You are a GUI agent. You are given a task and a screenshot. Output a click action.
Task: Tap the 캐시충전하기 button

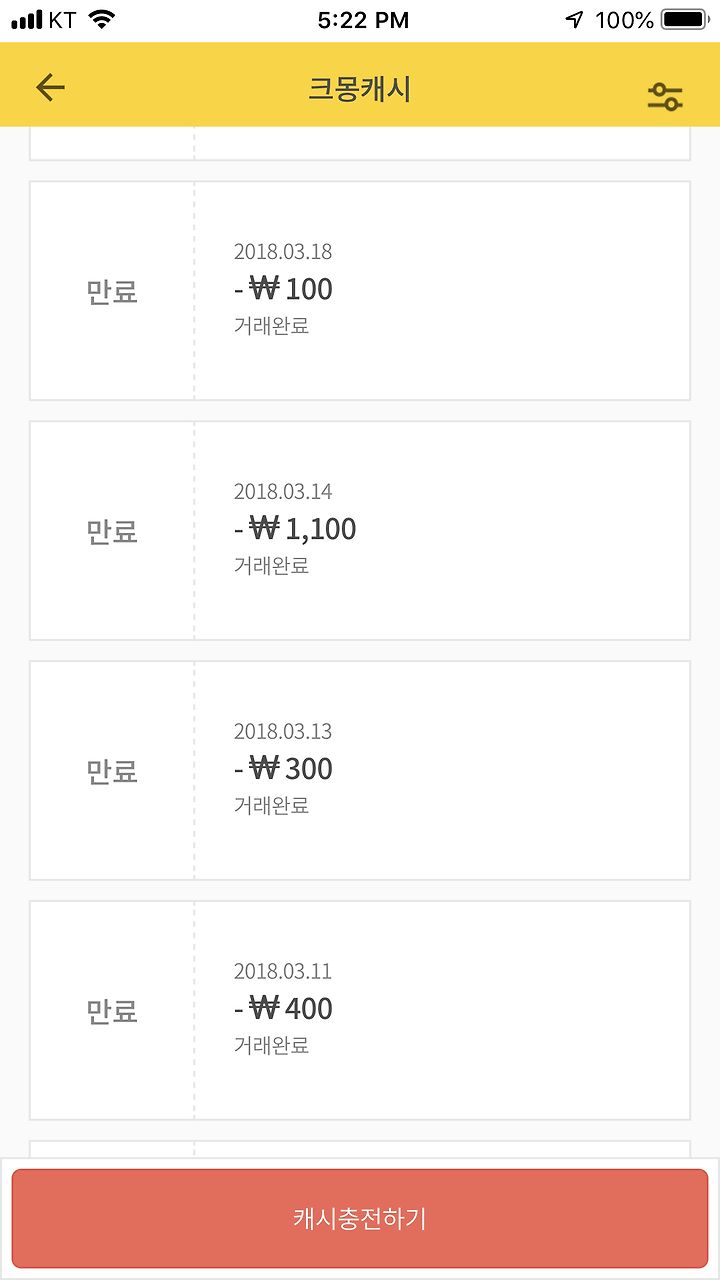[360, 1218]
